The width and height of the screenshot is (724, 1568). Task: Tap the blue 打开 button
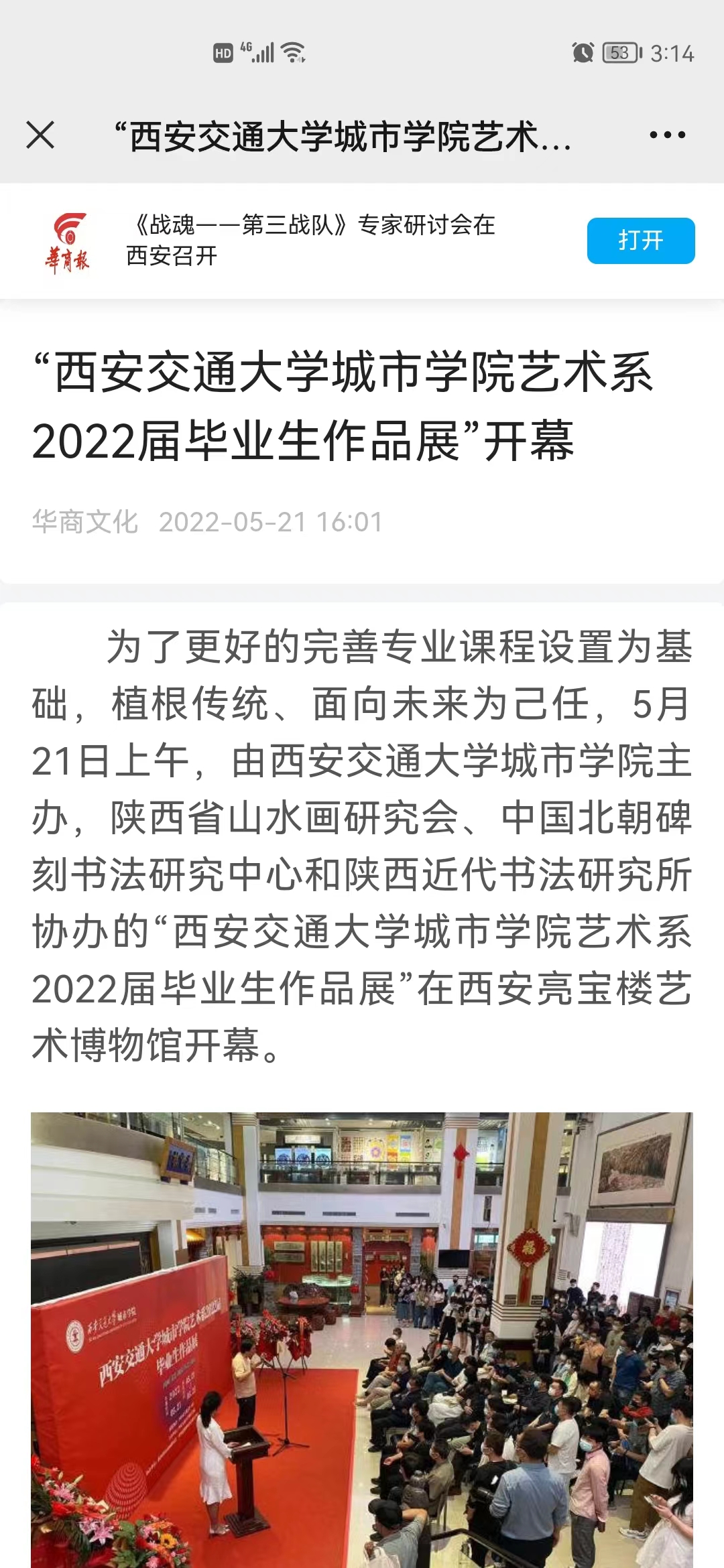click(640, 241)
